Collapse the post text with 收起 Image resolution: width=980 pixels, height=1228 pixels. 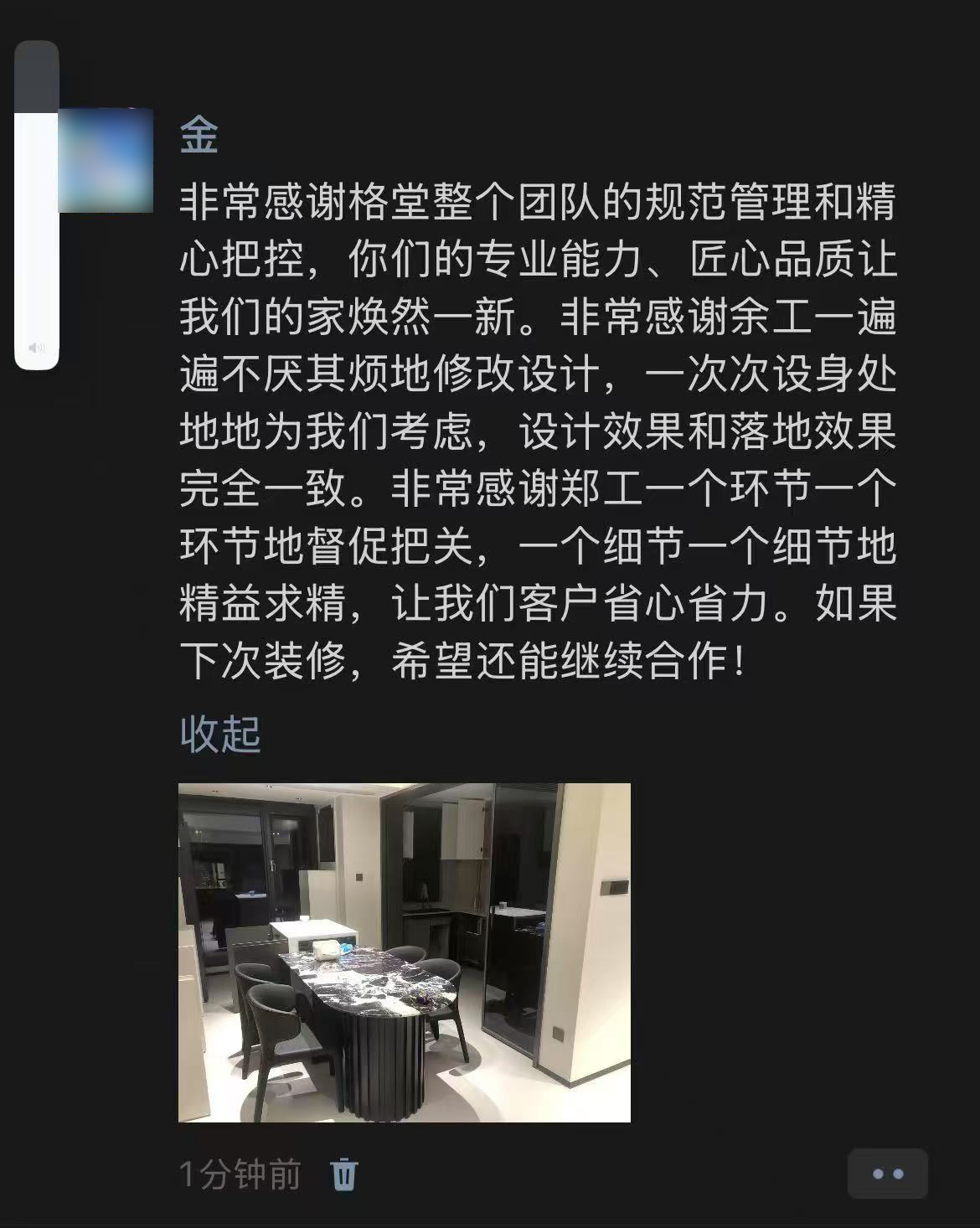220,735
